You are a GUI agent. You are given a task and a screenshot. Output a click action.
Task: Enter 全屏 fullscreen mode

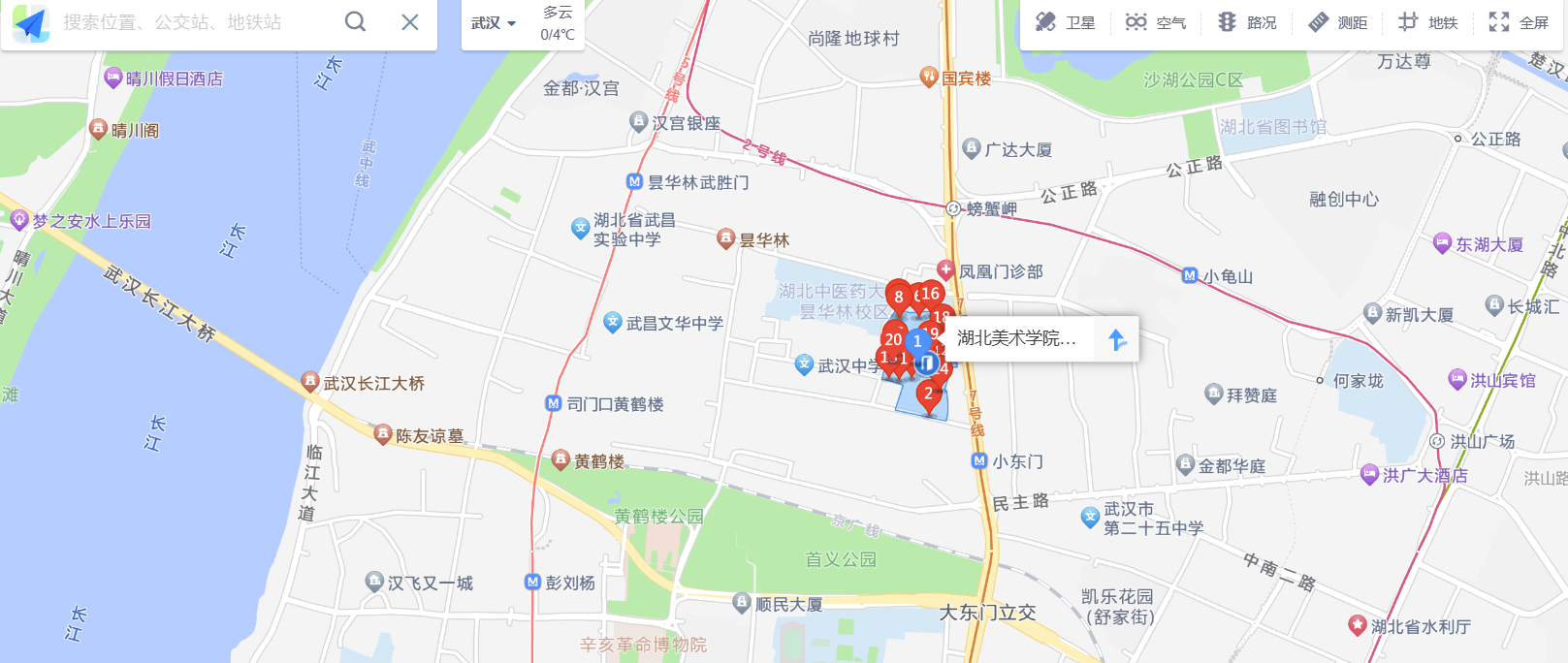click(x=1519, y=22)
